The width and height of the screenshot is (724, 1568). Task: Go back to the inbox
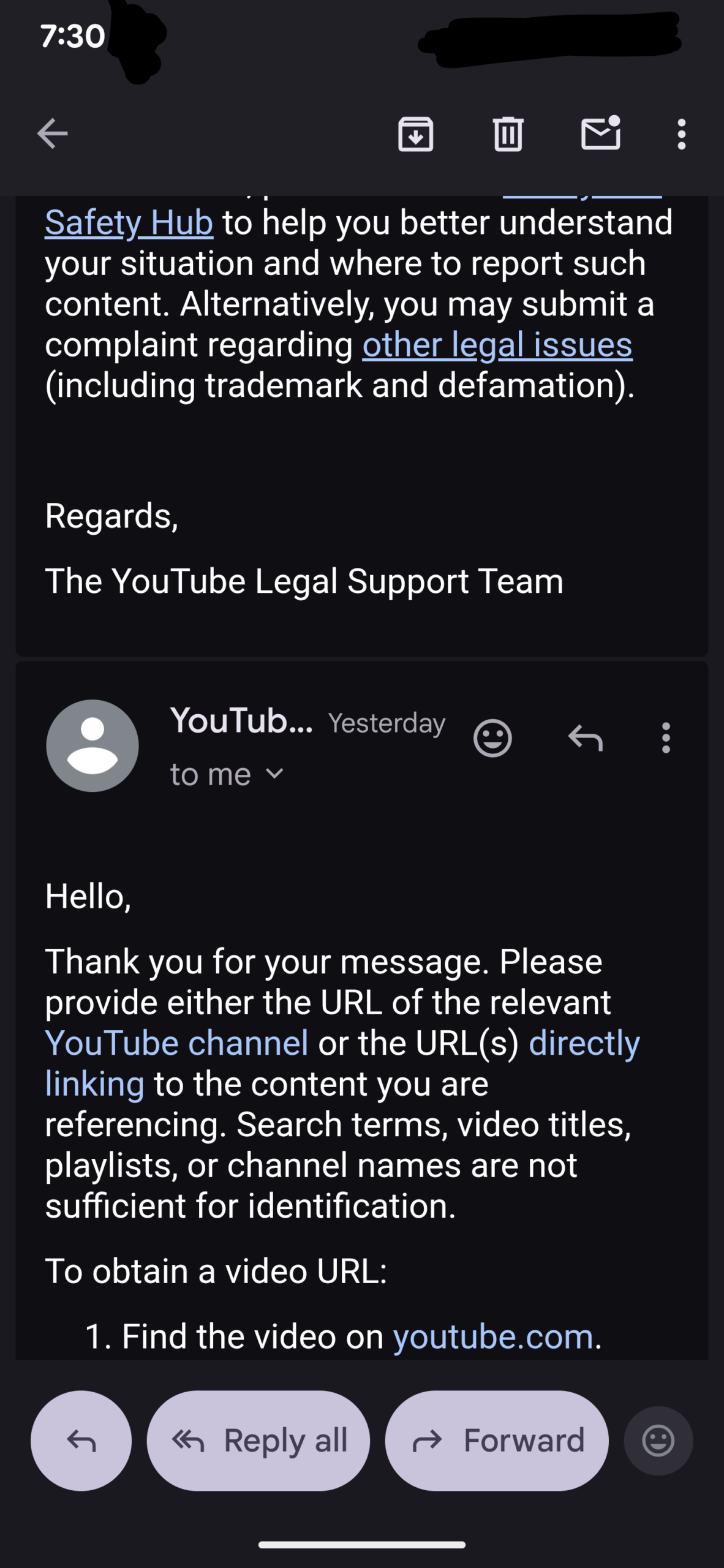pos(52,134)
